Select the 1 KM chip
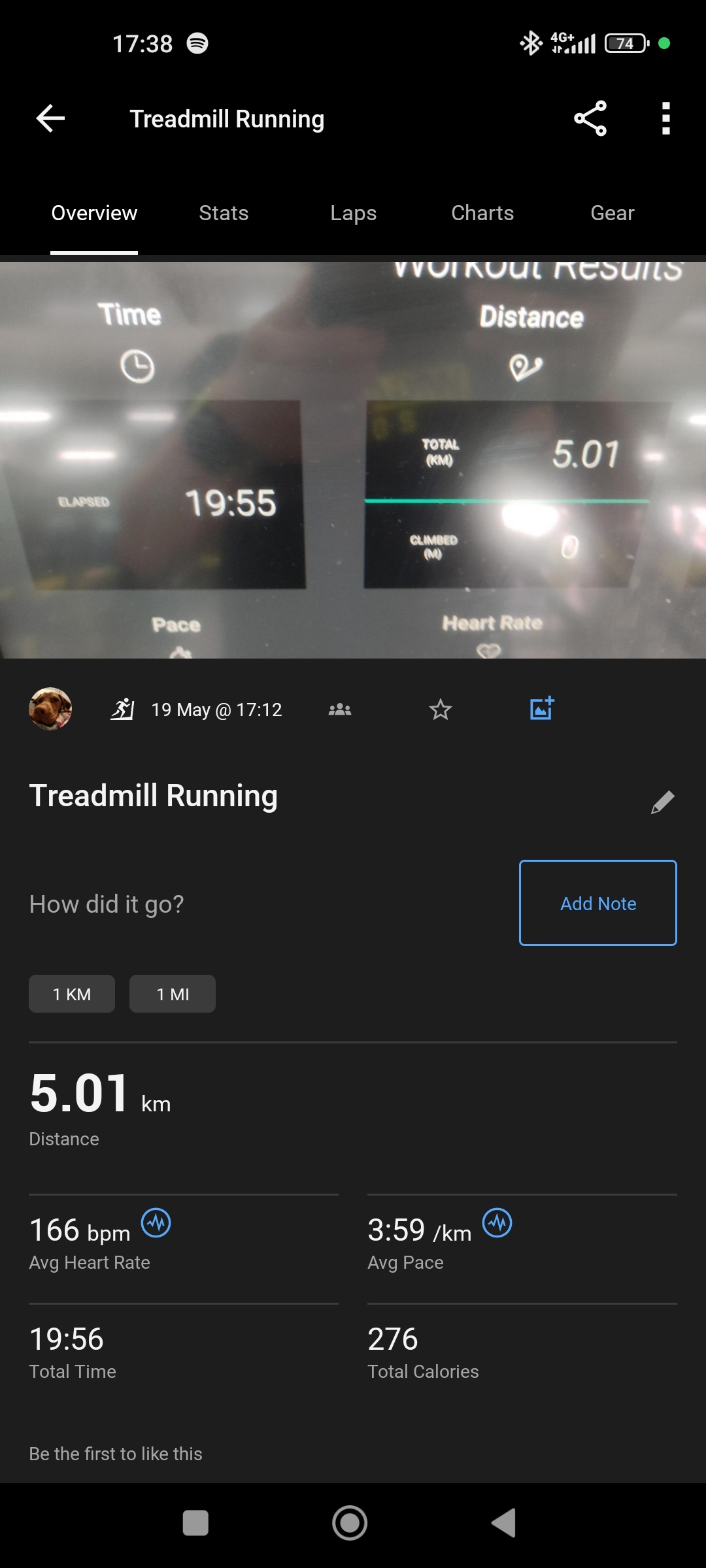Screen dimensions: 706x1568 pos(72,994)
